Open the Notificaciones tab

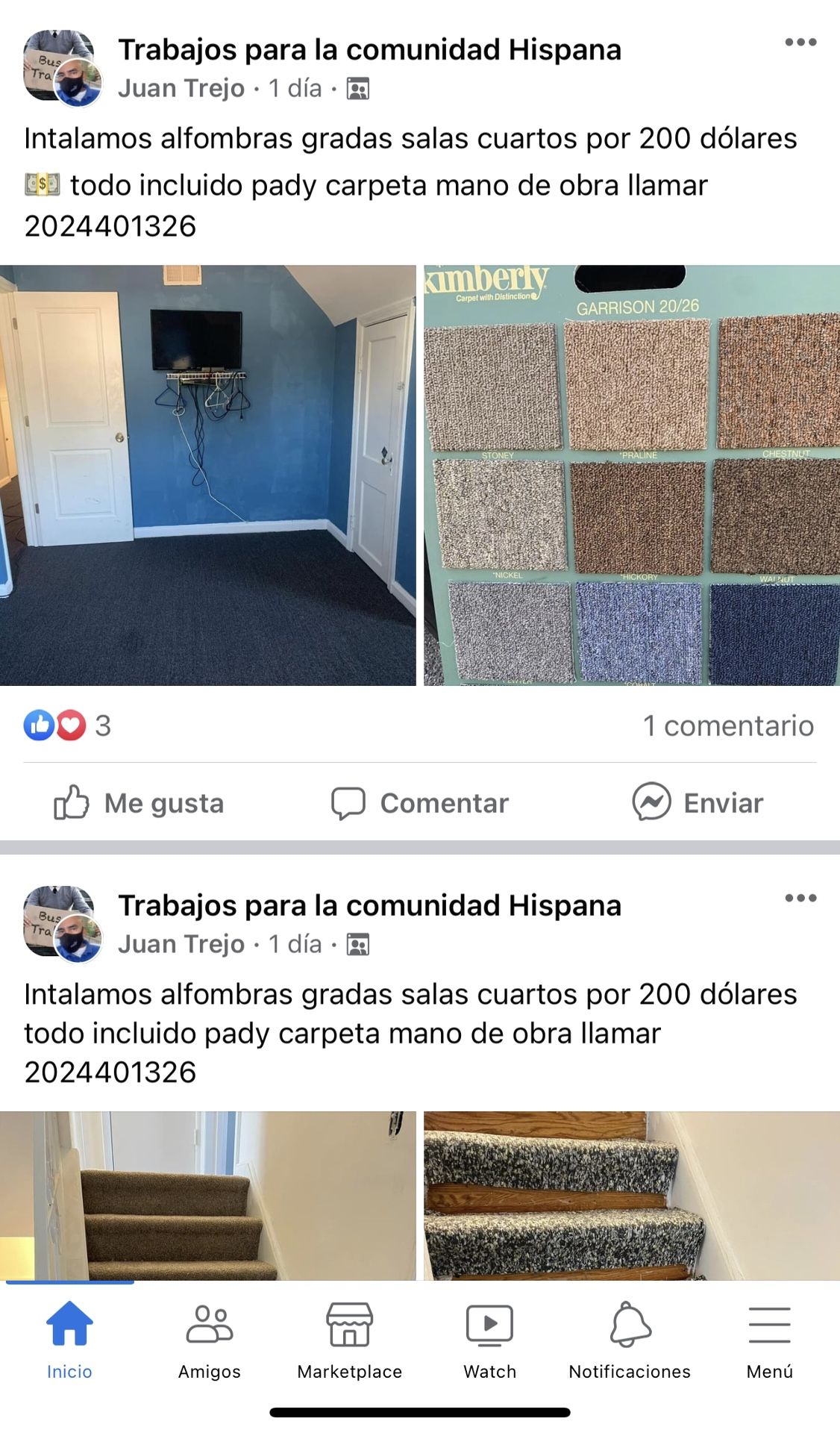[x=630, y=1341]
